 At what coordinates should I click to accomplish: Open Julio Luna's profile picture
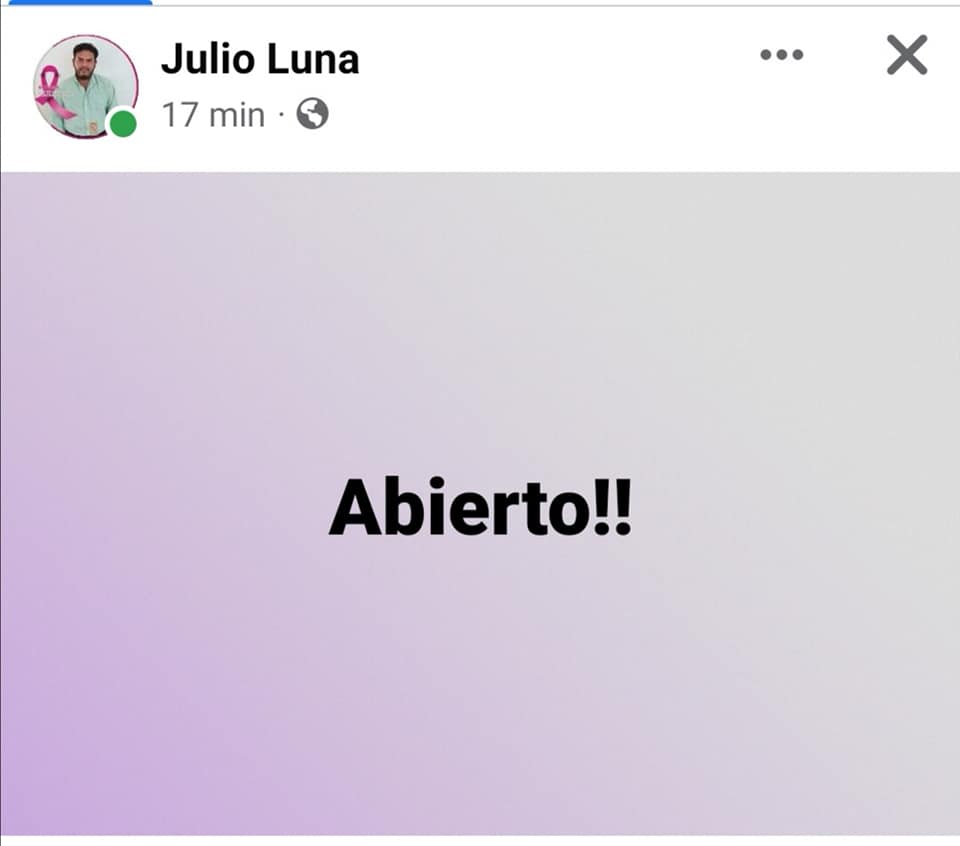pos(85,87)
